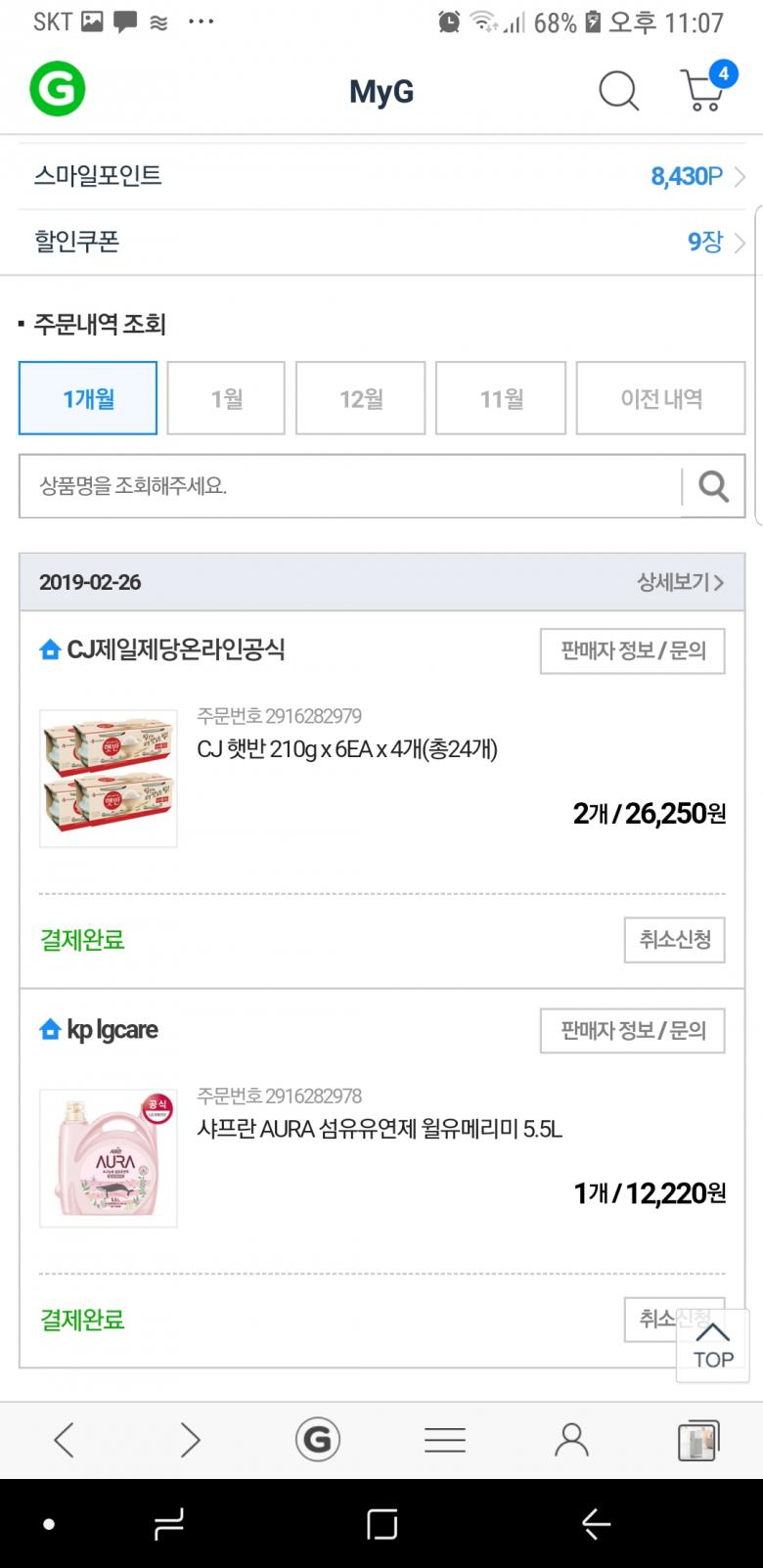Focus the 상품명 search field
The height and width of the screenshot is (1568, 763).
(x=352, y=486)
